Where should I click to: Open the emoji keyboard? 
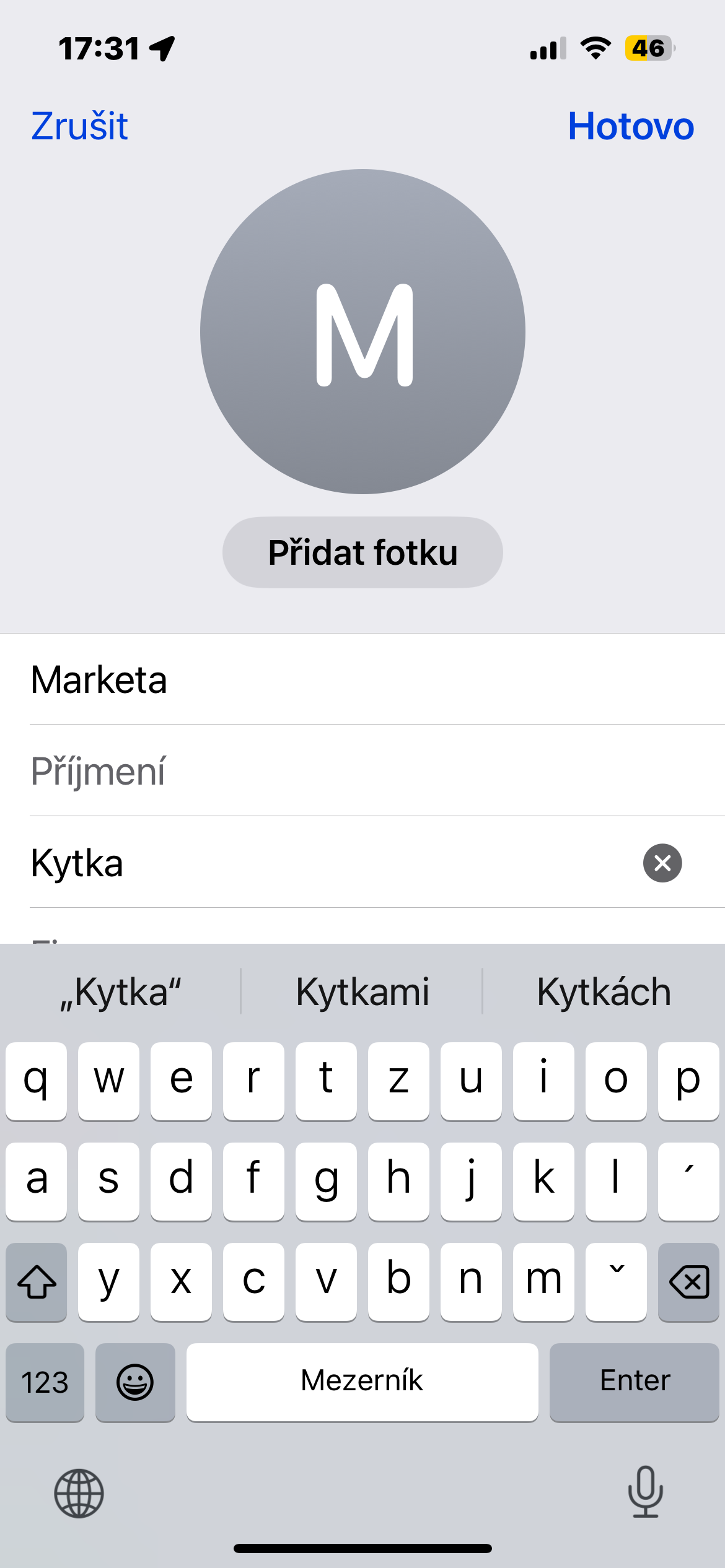point(135,1382)
